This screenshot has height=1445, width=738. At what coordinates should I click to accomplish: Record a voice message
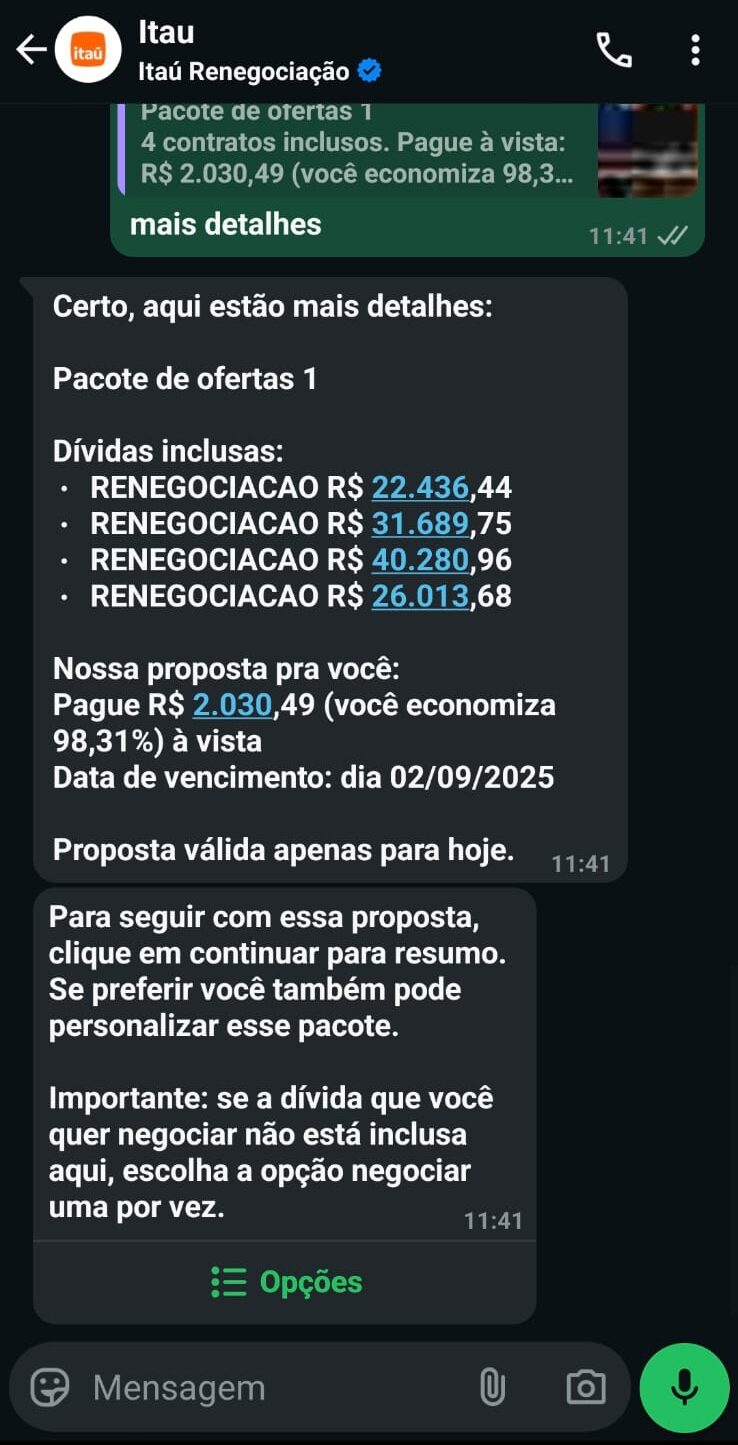[685, 1388]
